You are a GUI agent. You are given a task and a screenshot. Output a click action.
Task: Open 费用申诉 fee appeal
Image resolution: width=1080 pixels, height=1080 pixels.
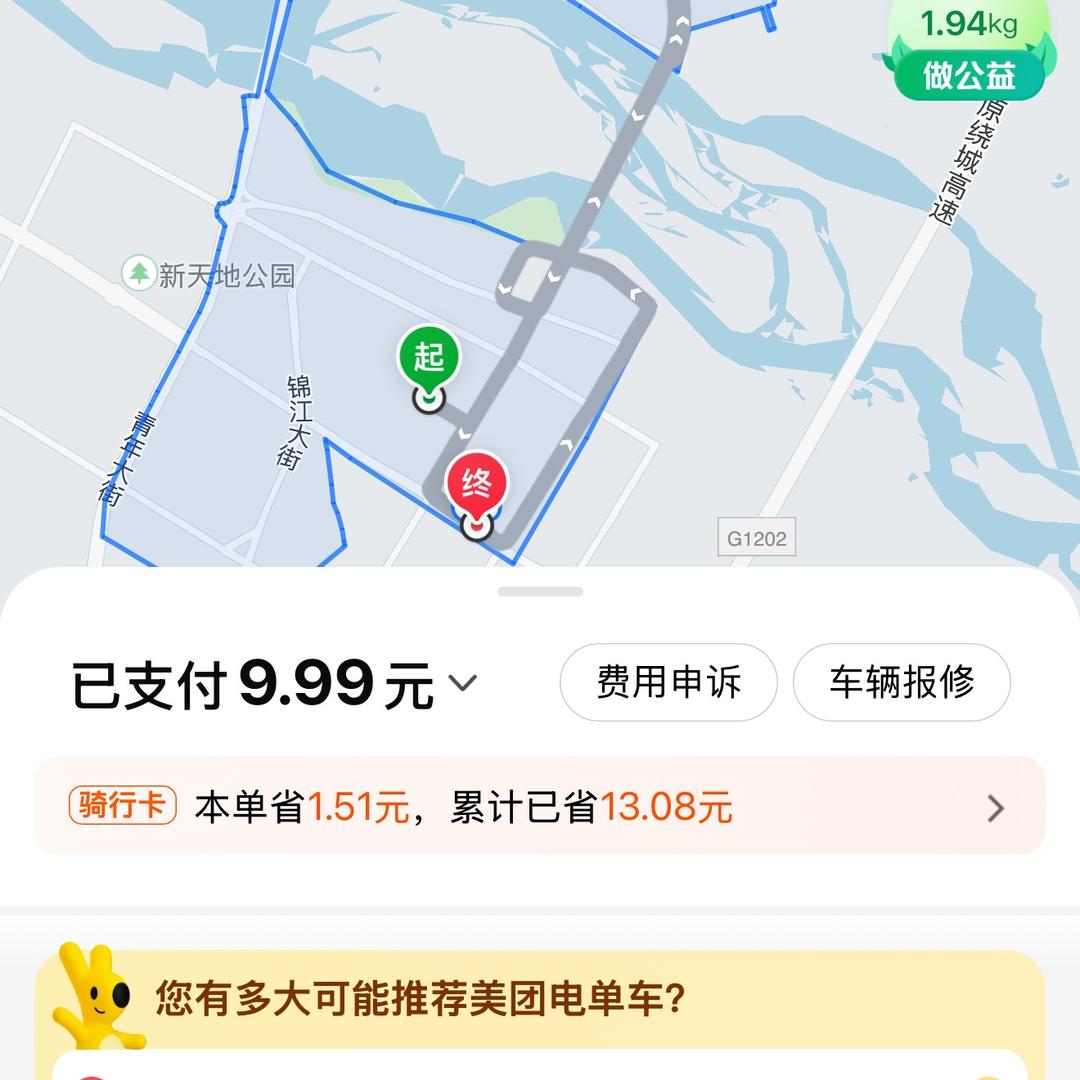(x=668, y=683)
